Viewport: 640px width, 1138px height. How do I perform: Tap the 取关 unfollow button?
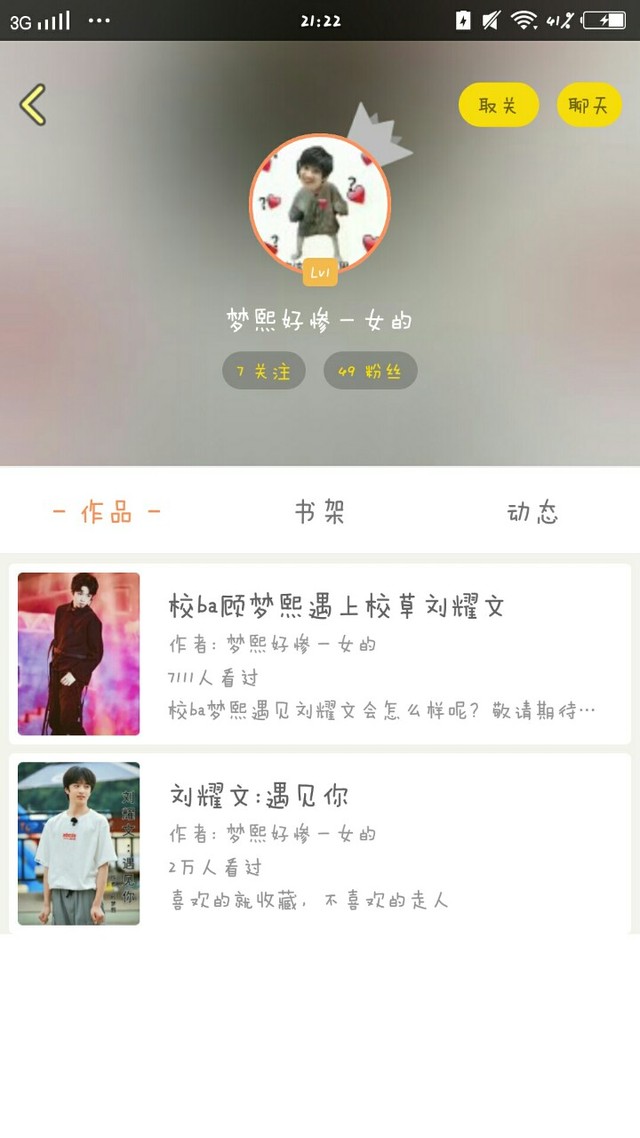click(498, 105)
